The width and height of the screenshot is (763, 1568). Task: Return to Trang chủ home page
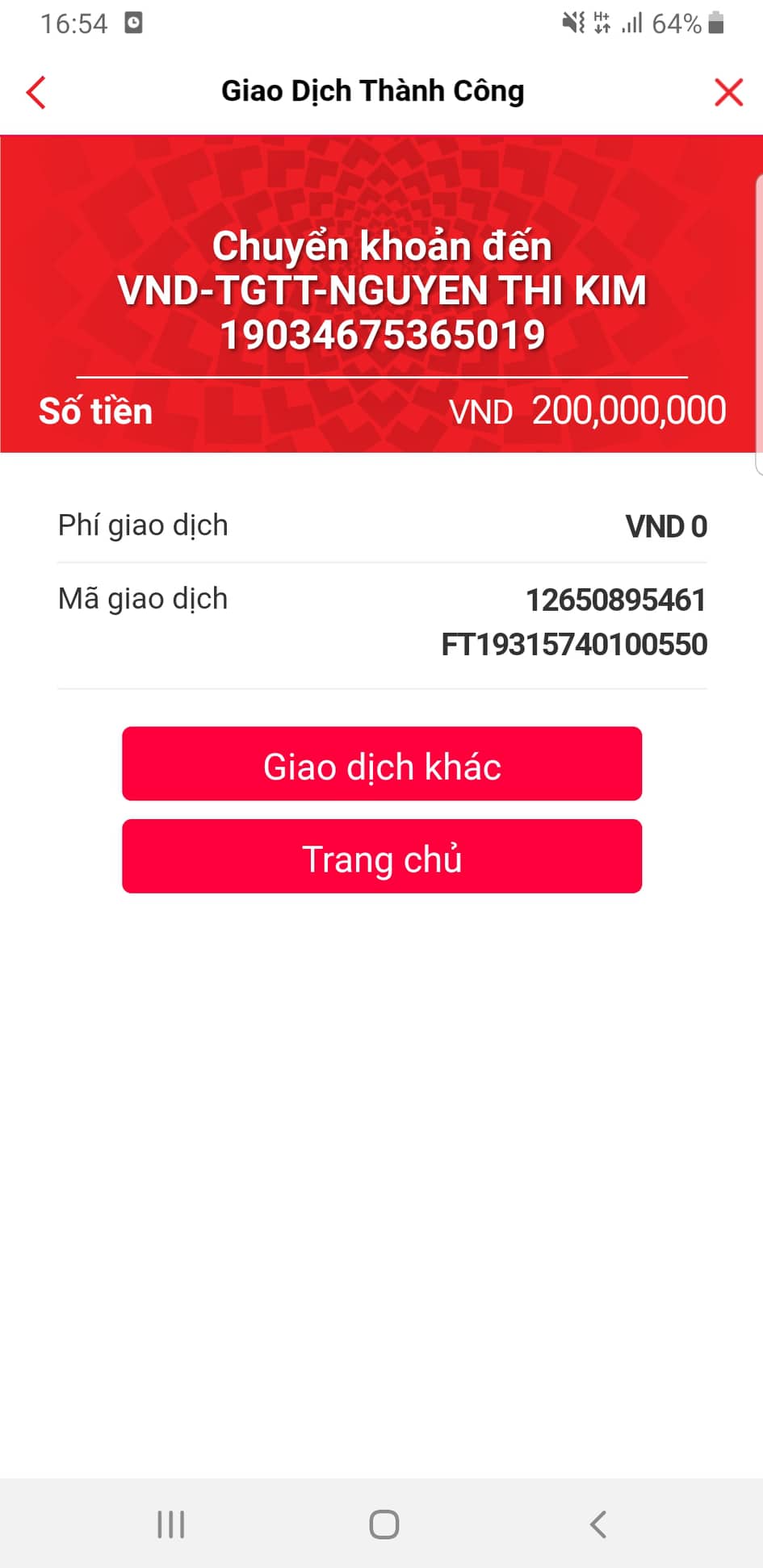[x=382, y=856]
